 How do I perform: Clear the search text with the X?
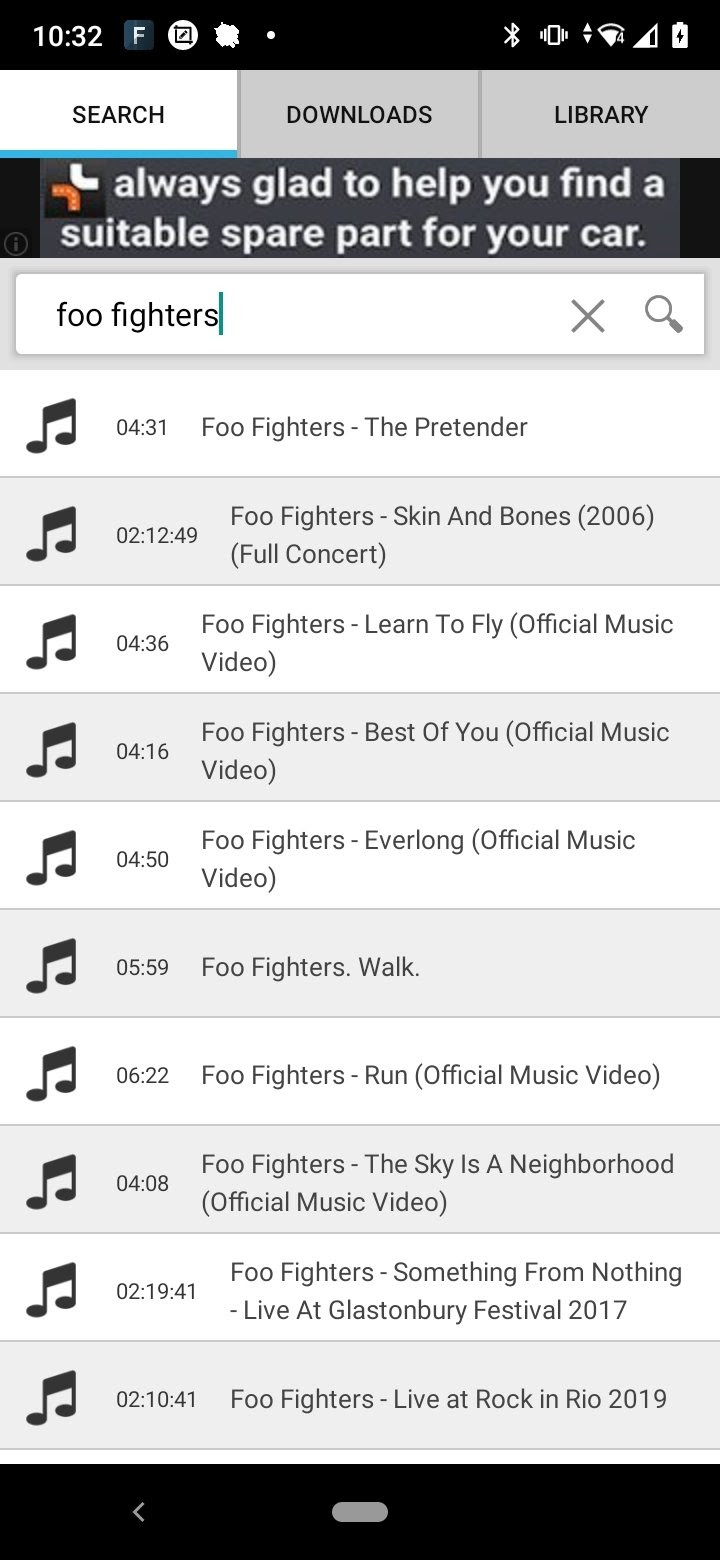tap(587, 316)
